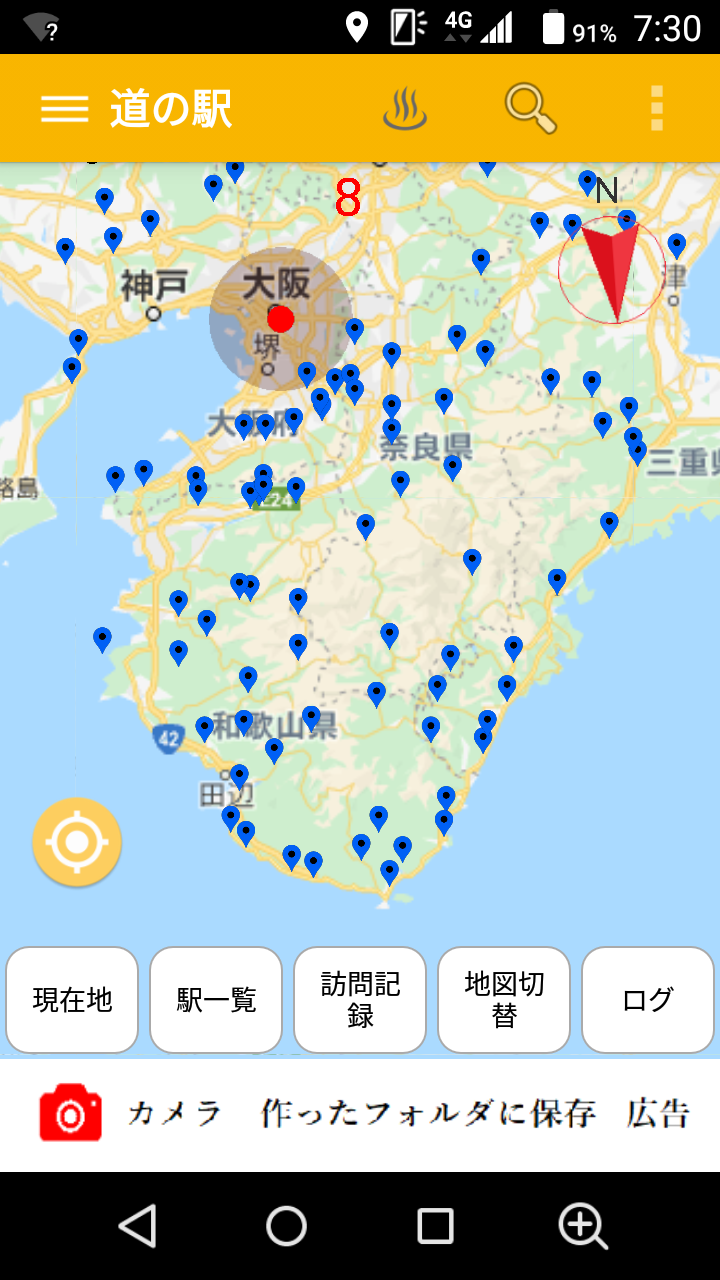Tap the magnifier plus icon in navigation bar
The height and width of the screenshot is (1280, 720).
click(x=584, y=1226)
